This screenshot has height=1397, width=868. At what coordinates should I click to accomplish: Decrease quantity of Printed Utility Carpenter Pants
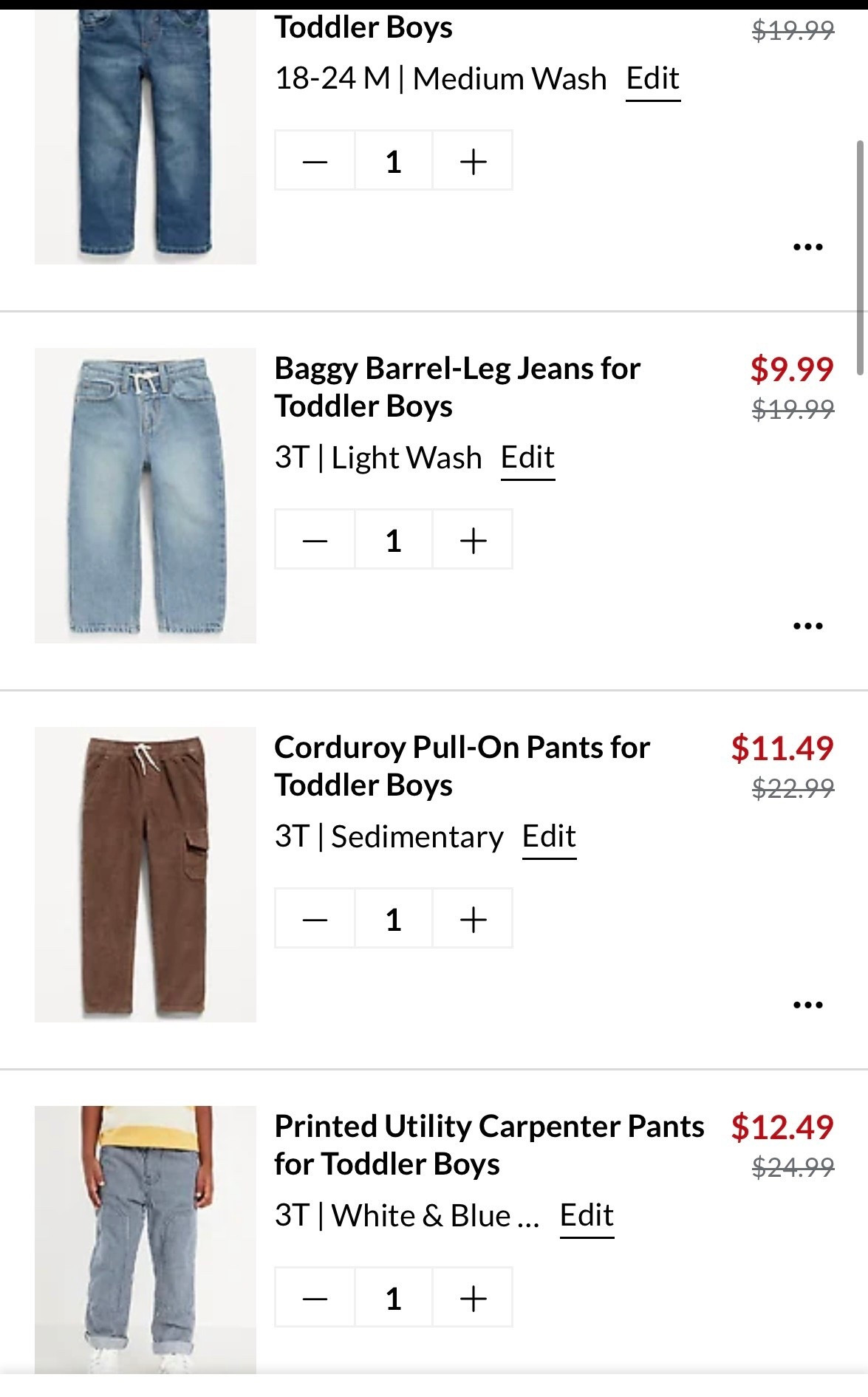click(315, 1298)
